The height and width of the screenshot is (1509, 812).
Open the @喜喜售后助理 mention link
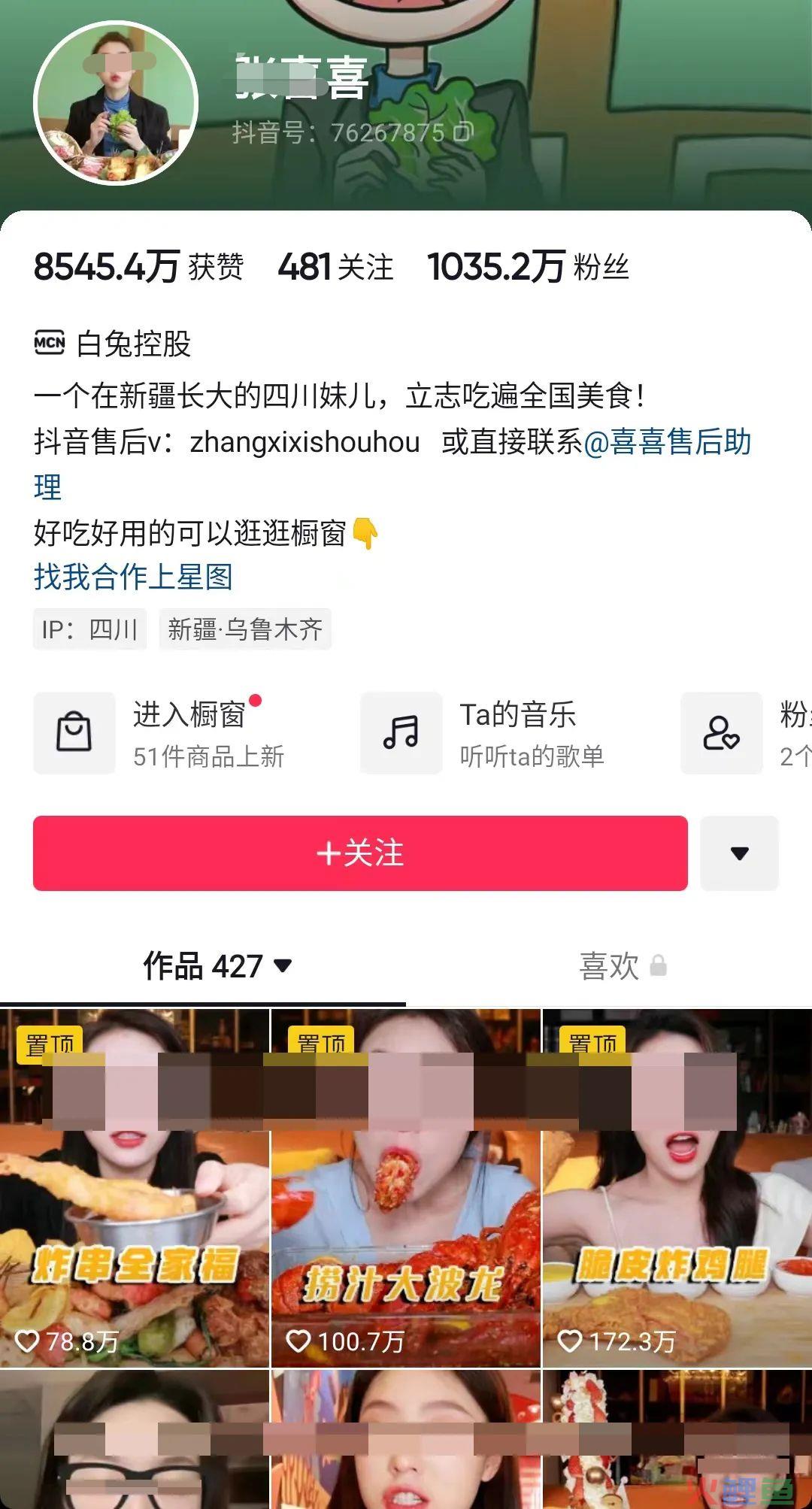(393, 464)
